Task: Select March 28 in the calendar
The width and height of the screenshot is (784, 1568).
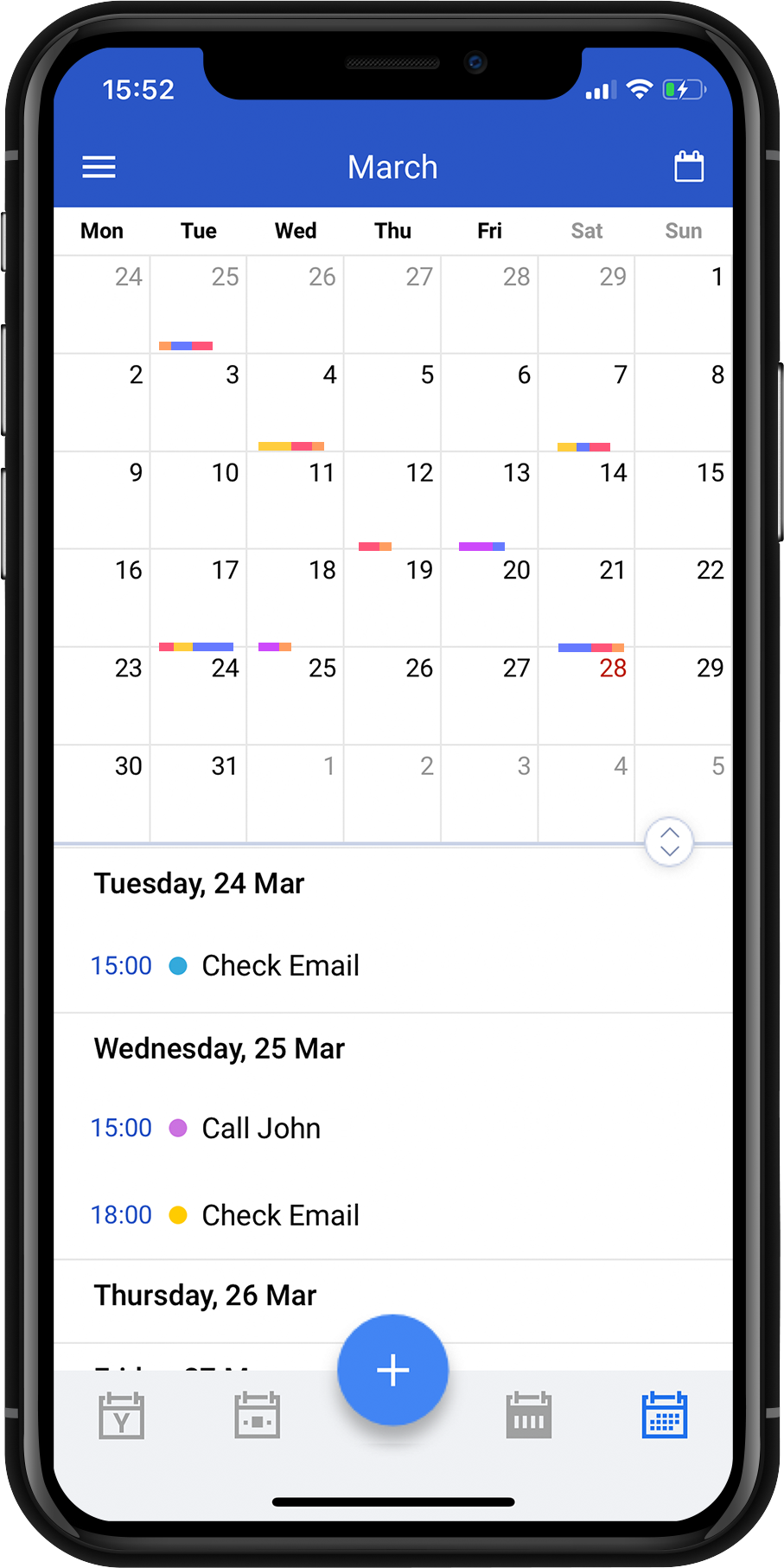Action: pos(587,696)
